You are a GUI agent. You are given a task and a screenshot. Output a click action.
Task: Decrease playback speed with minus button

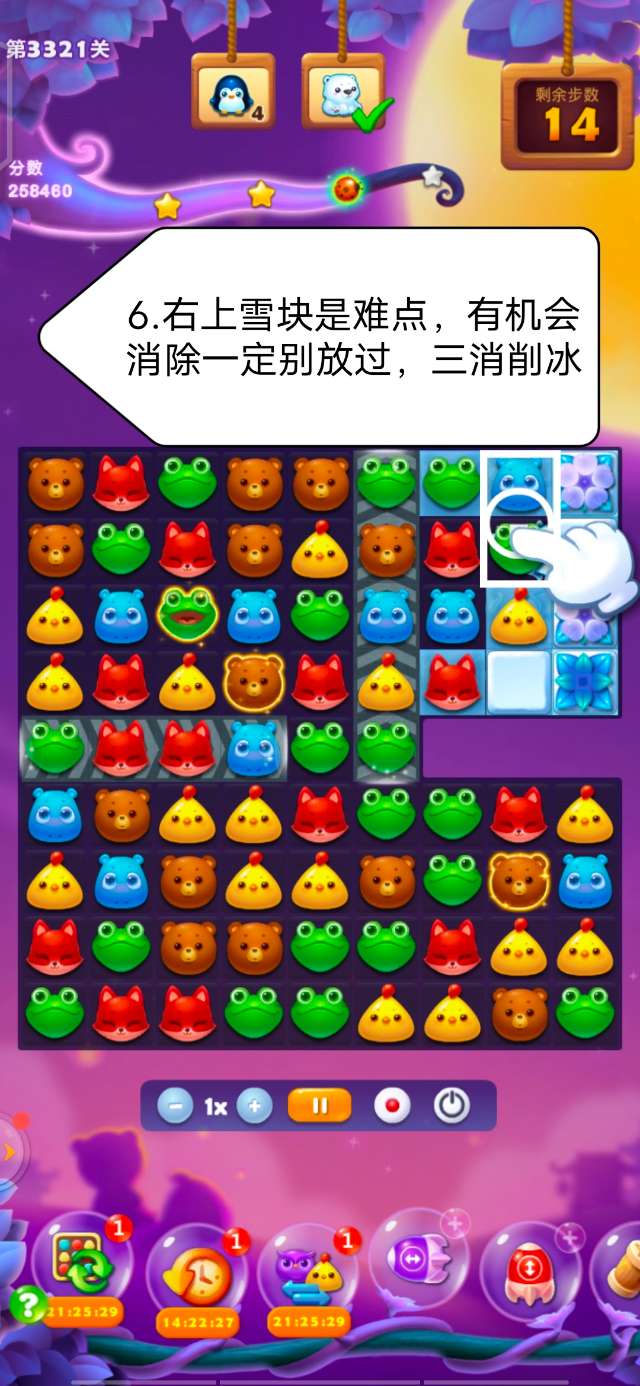click(x=175, y=1106)
